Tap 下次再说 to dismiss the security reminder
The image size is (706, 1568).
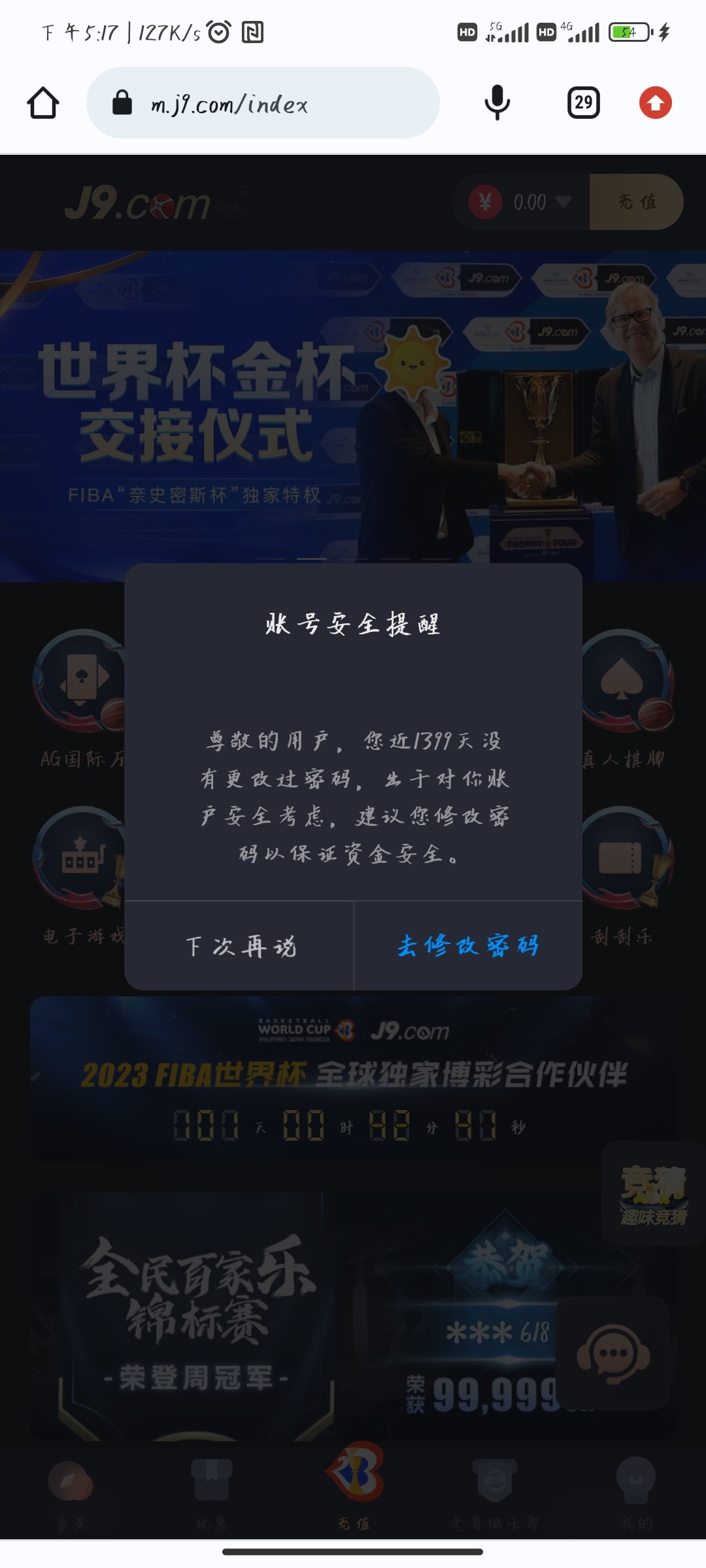click(240, 947)
